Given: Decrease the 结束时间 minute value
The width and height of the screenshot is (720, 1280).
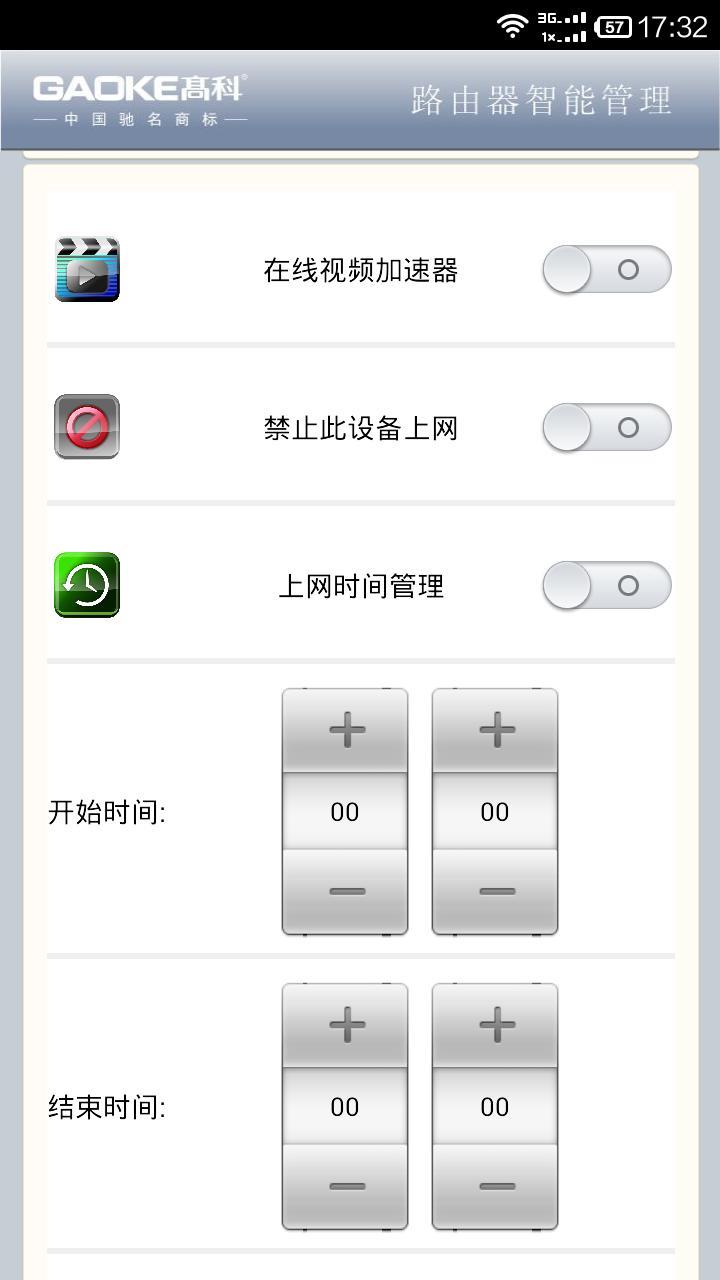Looking at the screenshot, I should point(495,1186).
